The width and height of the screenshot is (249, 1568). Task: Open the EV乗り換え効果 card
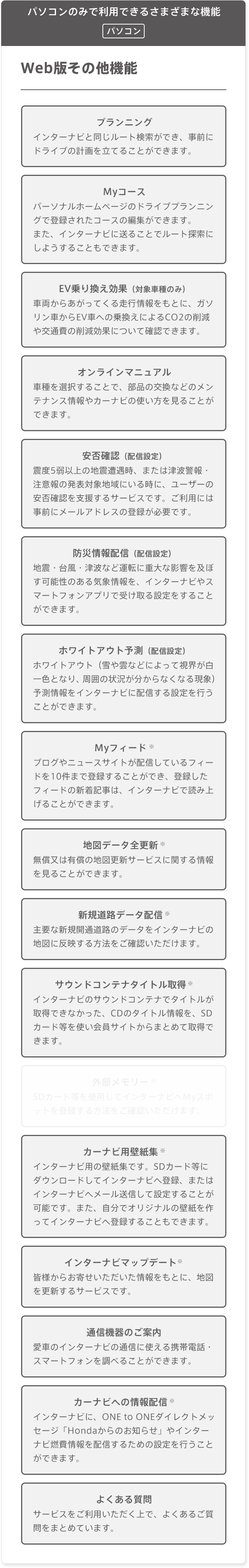point(124,309)
